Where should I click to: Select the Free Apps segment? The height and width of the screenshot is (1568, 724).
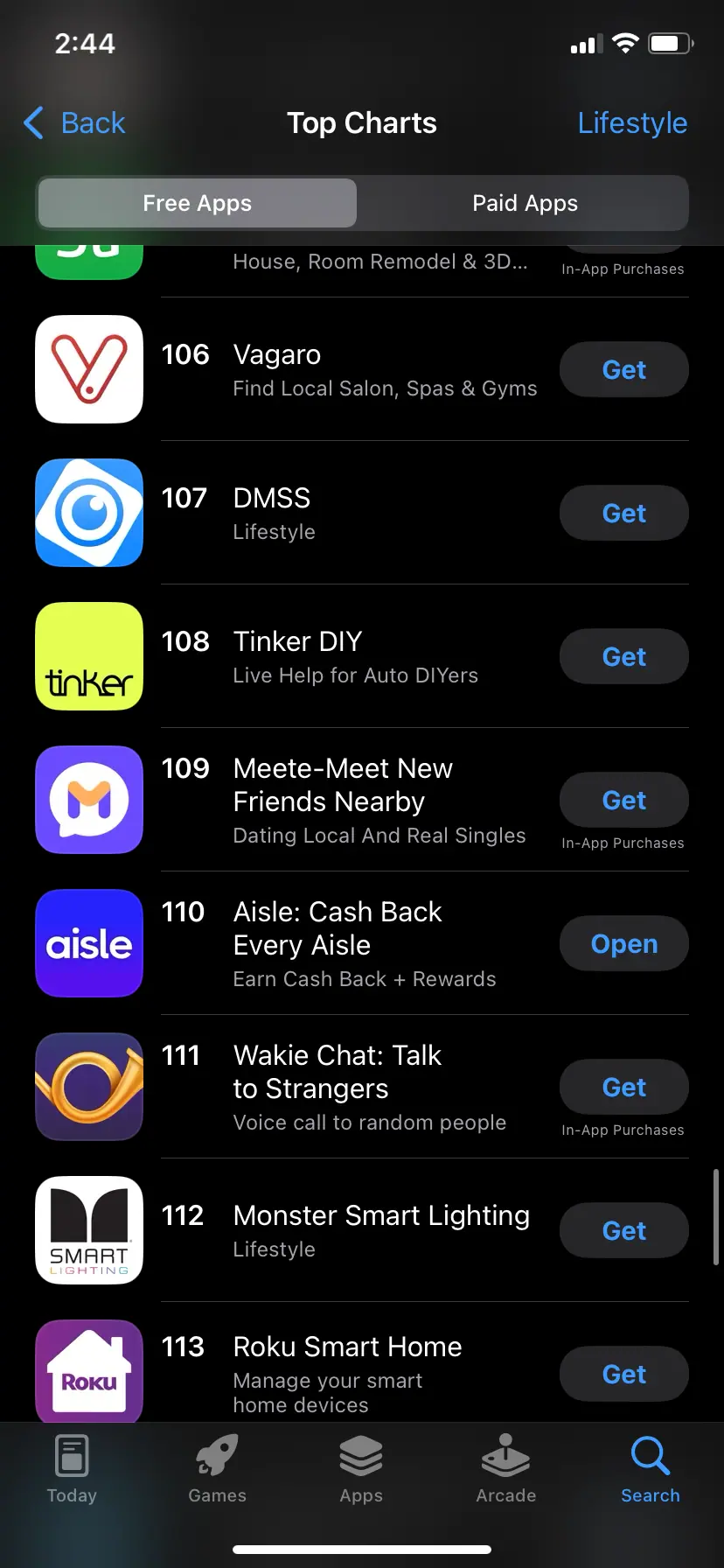197,203
